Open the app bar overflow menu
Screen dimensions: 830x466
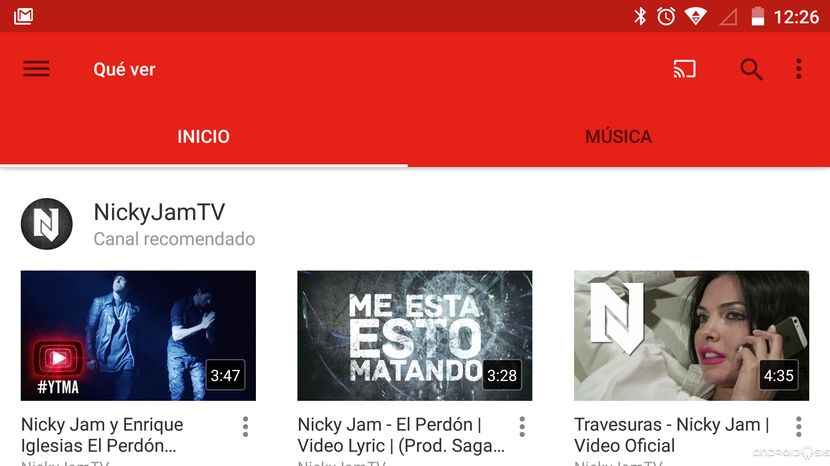tap(798, 69)
